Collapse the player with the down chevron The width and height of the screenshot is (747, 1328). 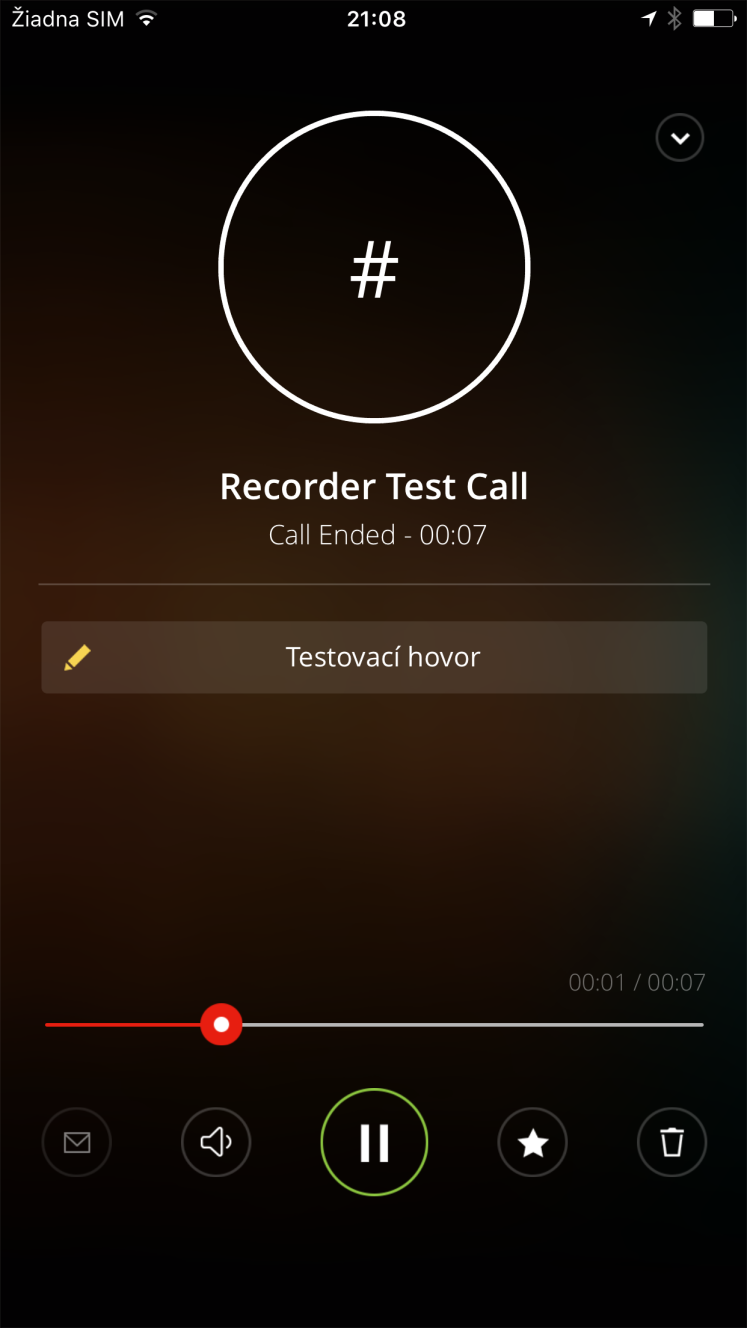tap(680, 138)
